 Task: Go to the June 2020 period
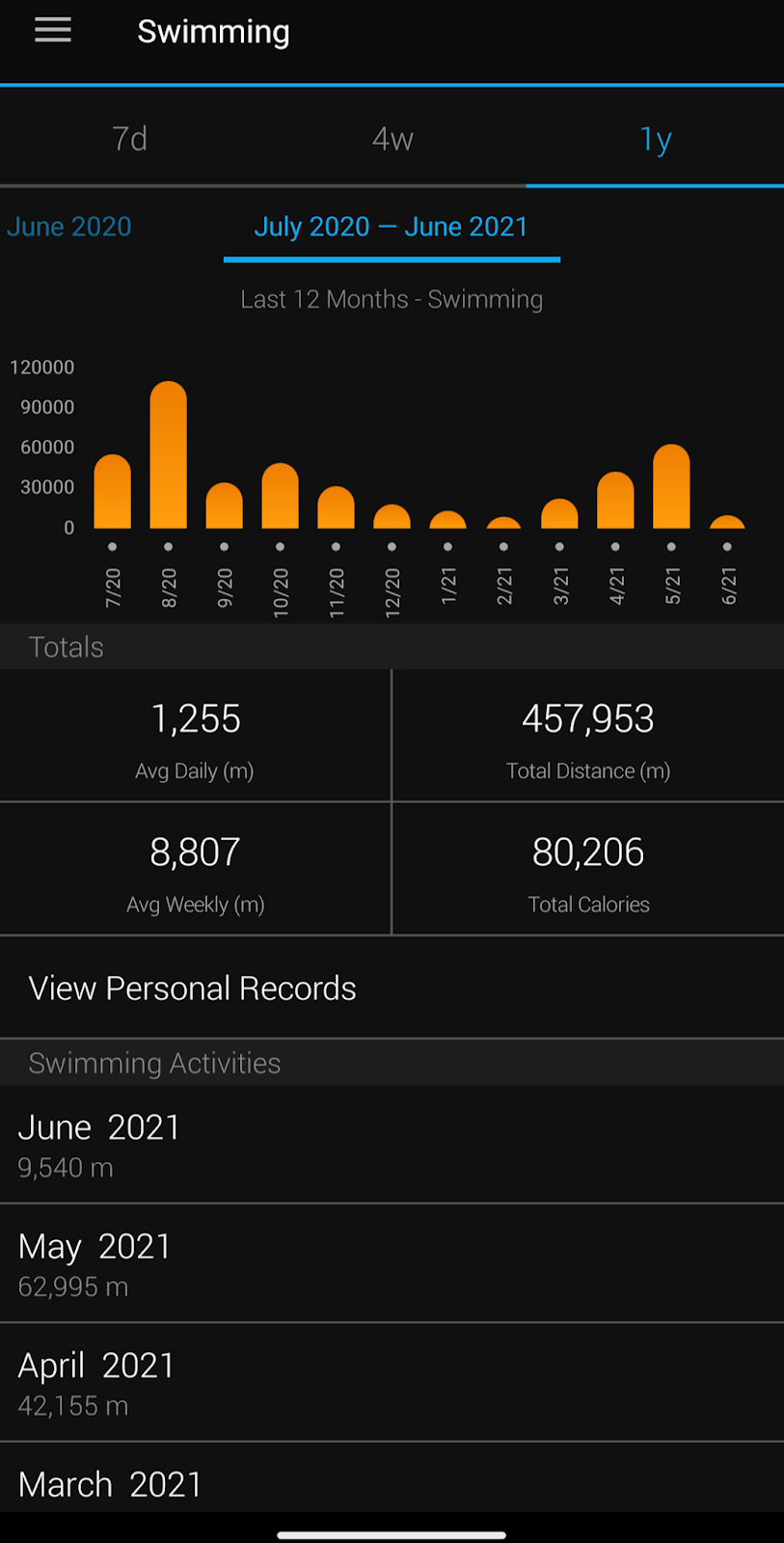tap(69, 227)
